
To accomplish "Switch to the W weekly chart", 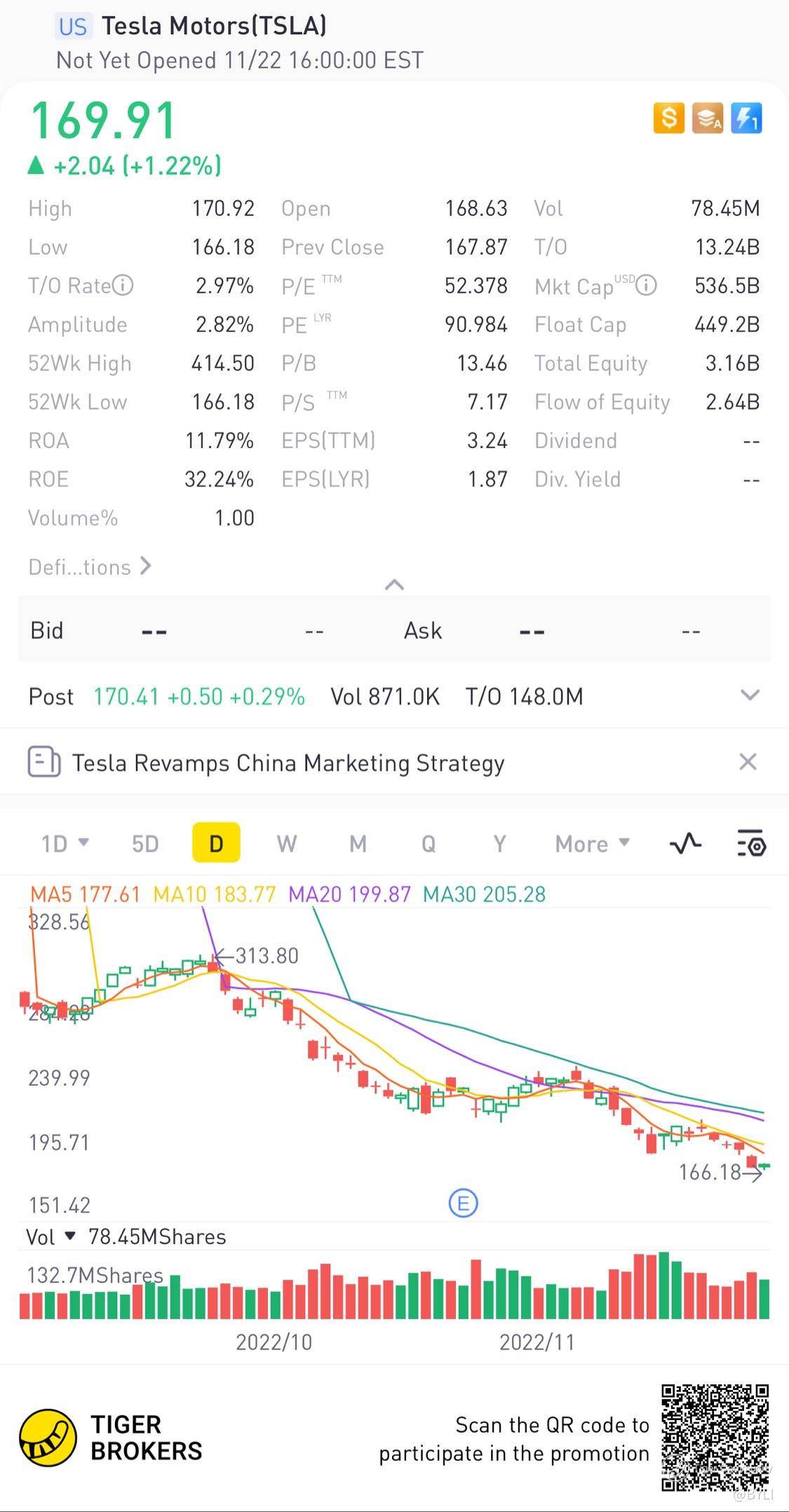I will 286,843.
